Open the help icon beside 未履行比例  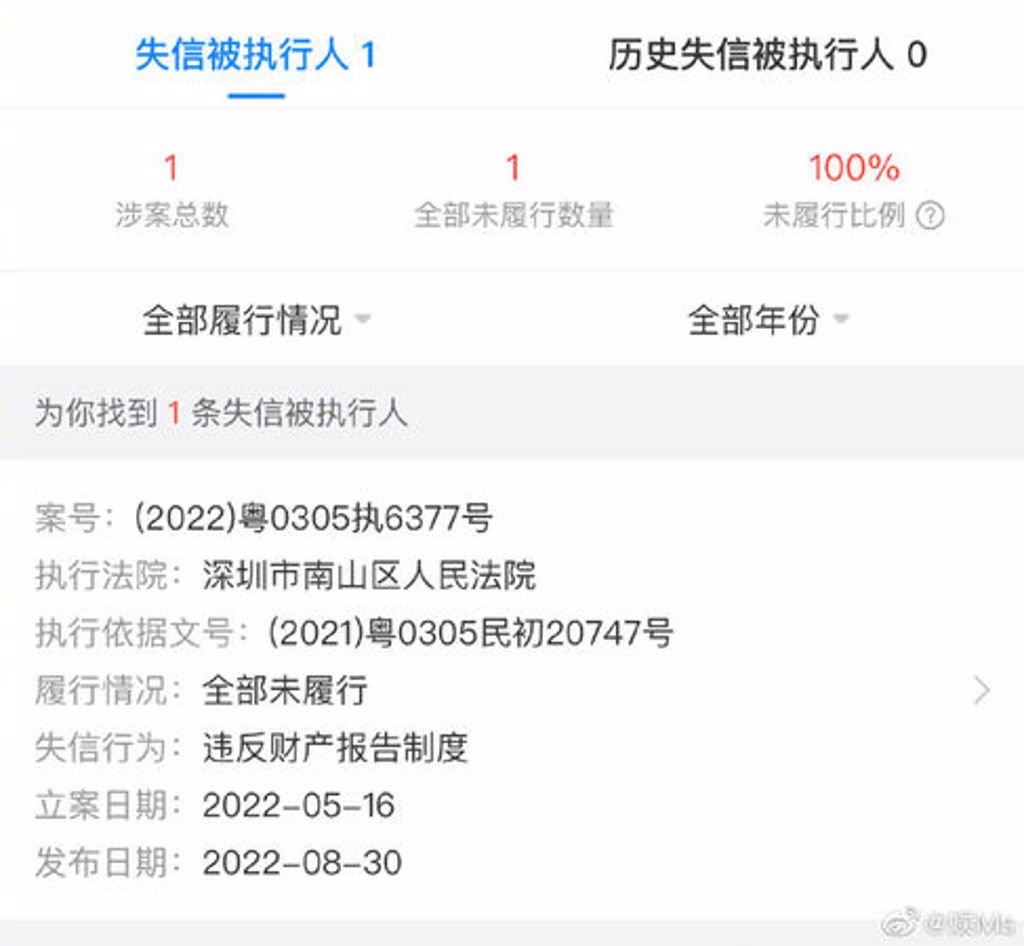pos(930,215)
